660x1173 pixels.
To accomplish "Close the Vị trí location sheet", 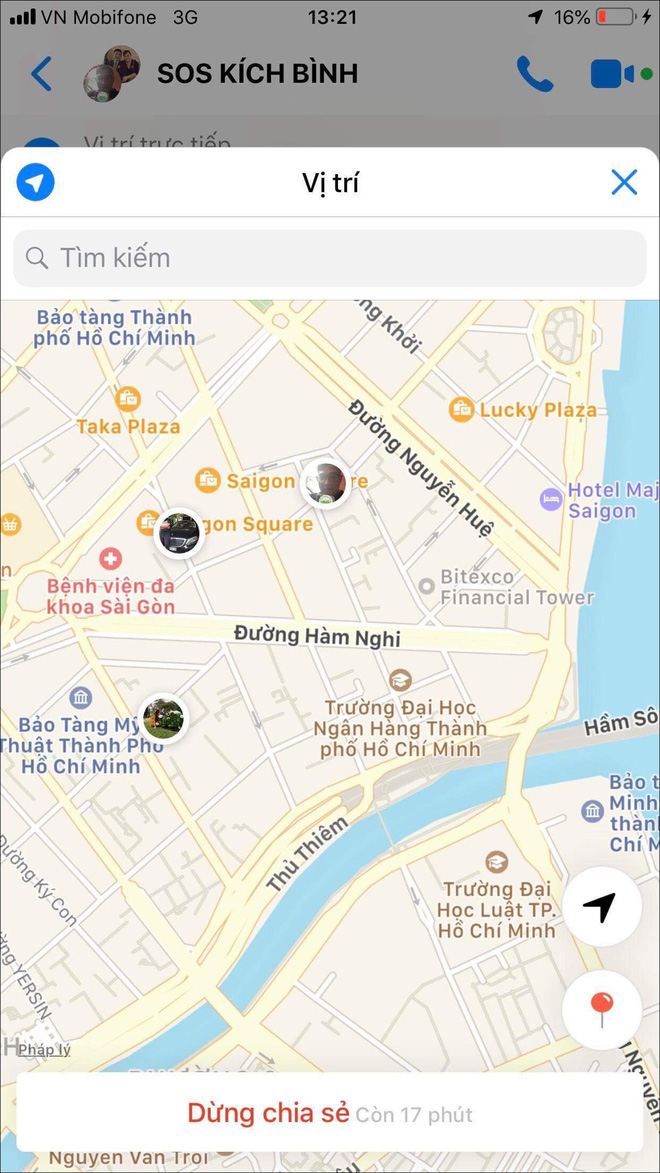I will tap(624, 182).
